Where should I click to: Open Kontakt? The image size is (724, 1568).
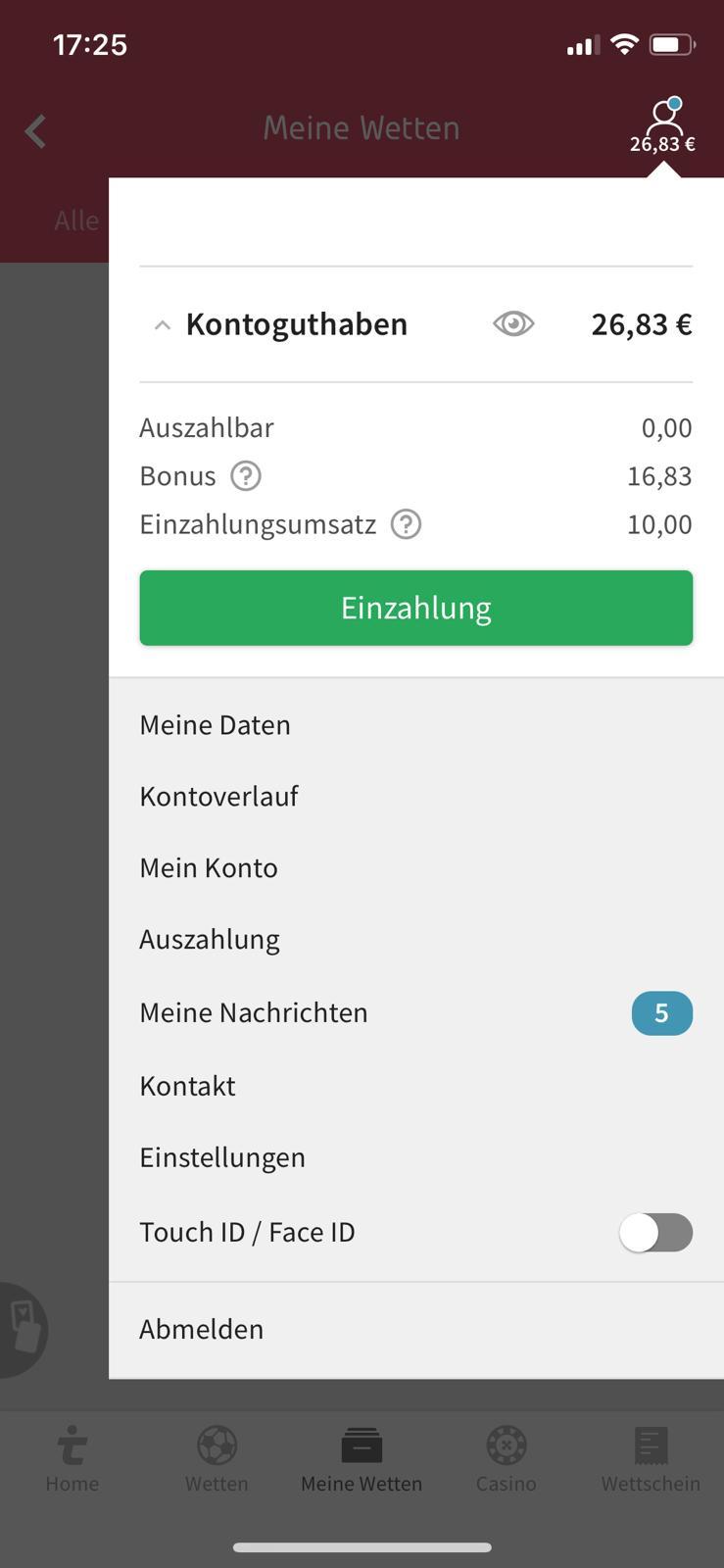416,1086
